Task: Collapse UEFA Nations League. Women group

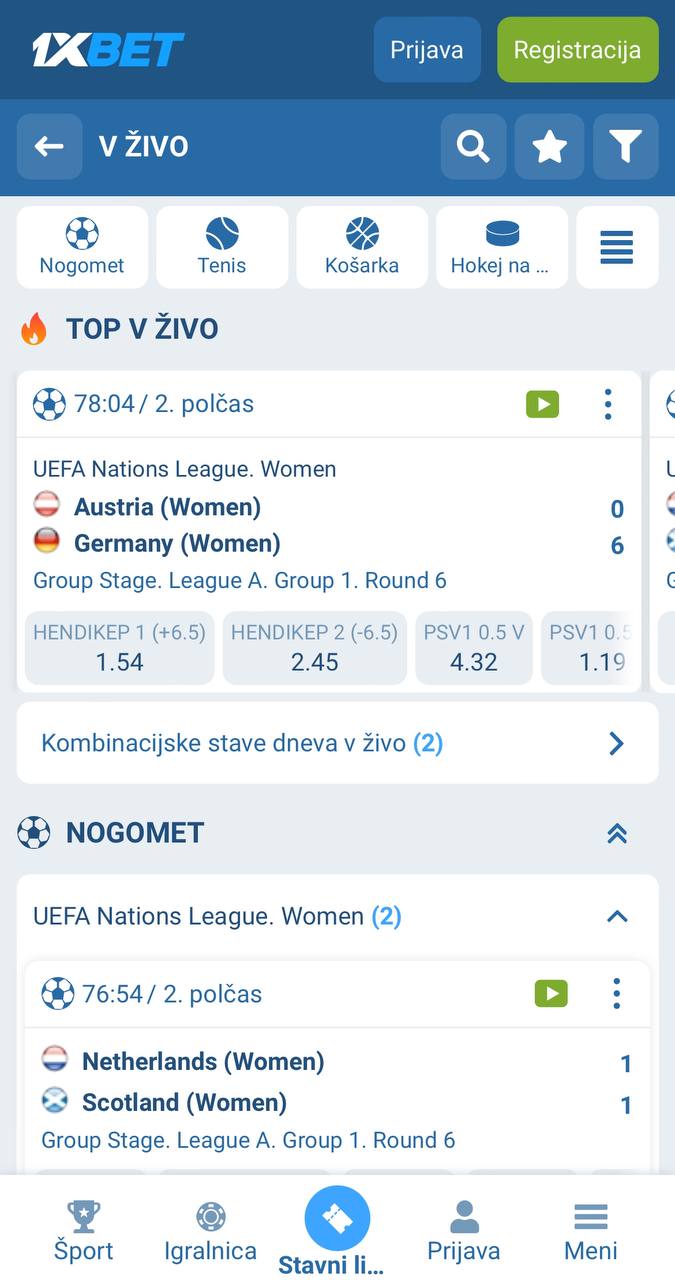Action: [617, 916]
